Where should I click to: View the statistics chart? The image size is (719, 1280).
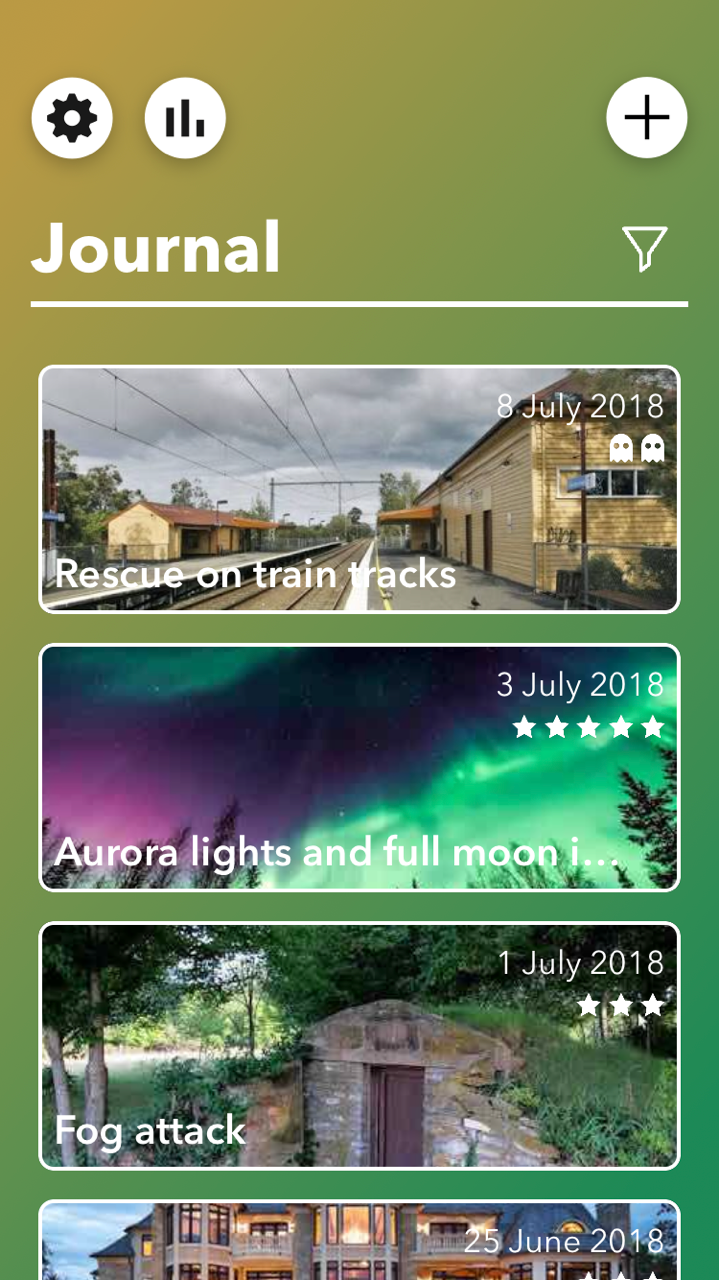(x=185, y=119)
